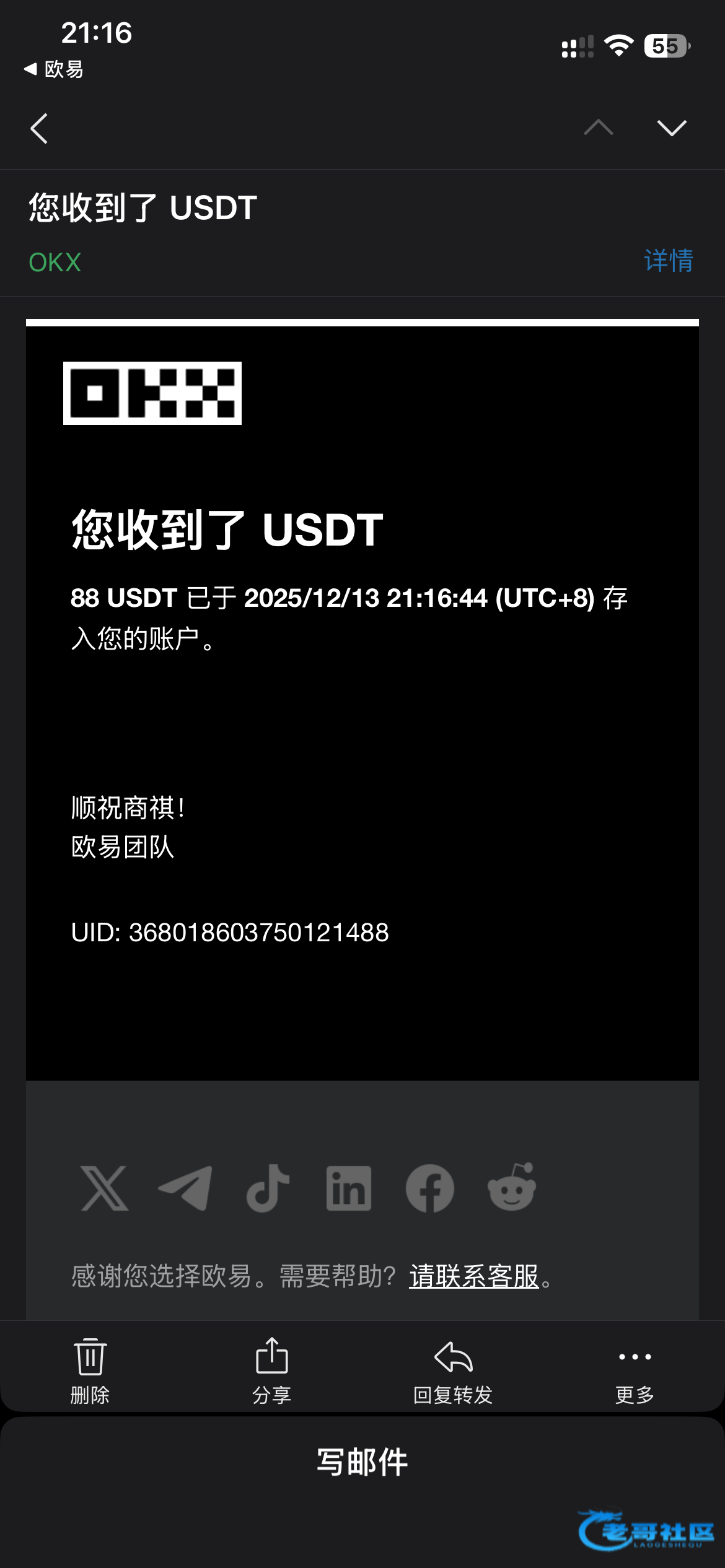
Task: Jump to the previous email
Action: (x=598, y=128)
